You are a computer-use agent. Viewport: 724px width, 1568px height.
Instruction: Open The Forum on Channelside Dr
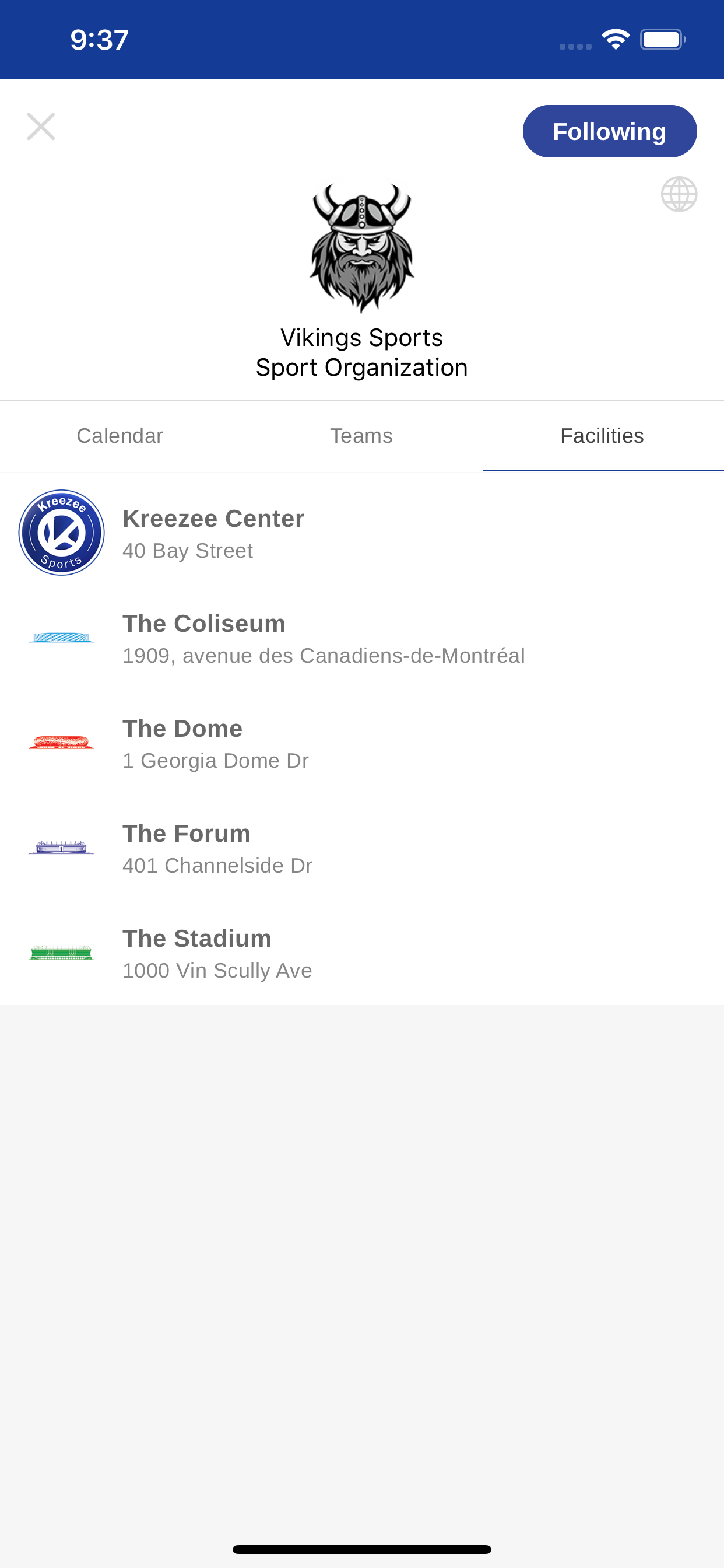pos(362,848)
